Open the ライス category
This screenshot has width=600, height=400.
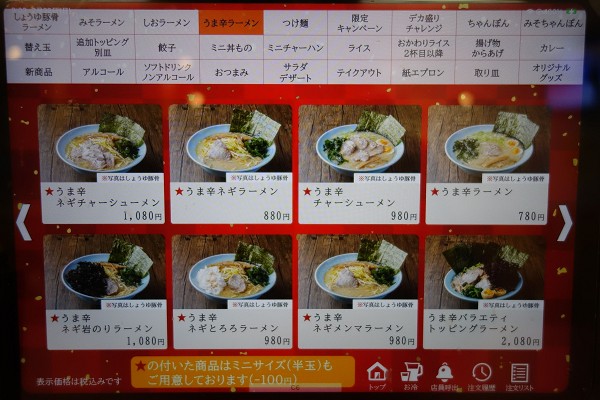pyautogui.click(x=359, y=47)
